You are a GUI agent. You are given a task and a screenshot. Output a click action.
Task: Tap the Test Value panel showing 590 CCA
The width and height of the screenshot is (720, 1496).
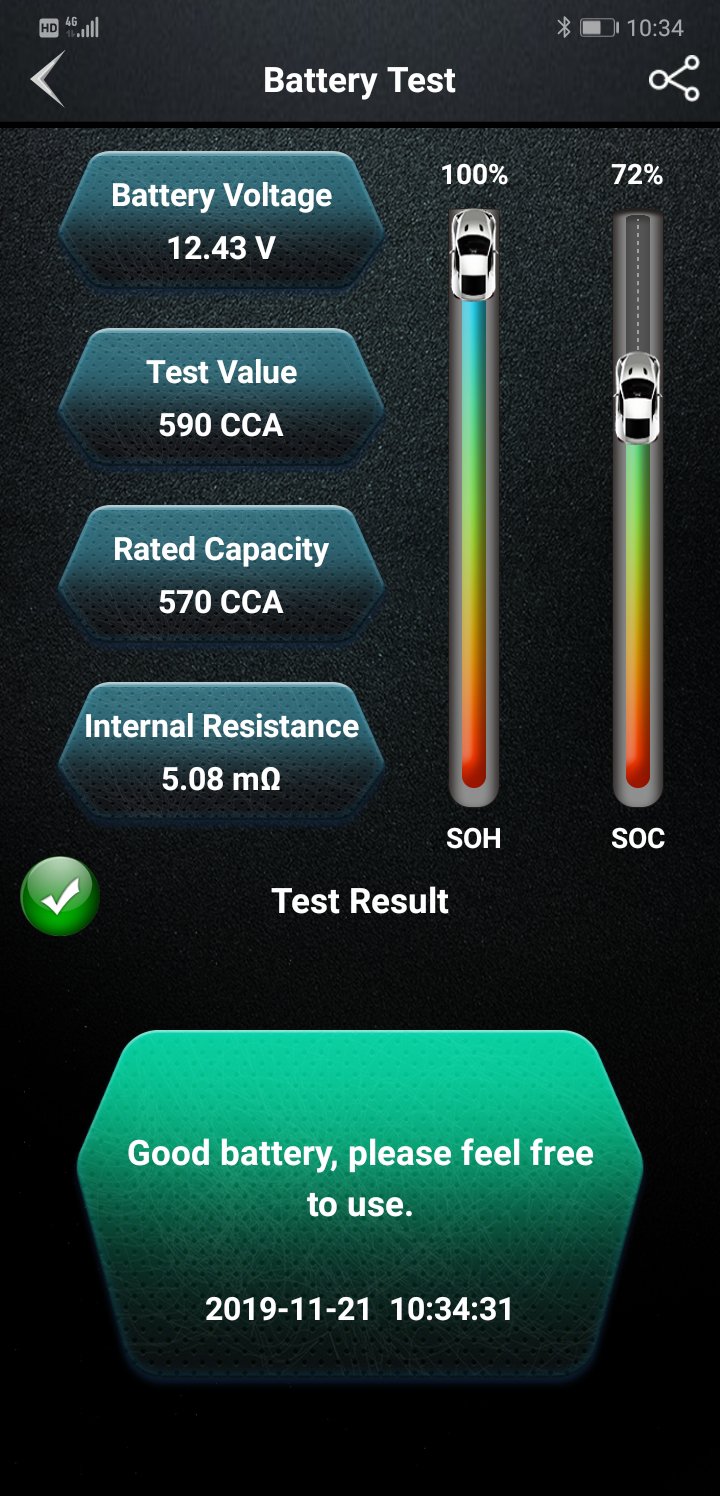(222, 398)
